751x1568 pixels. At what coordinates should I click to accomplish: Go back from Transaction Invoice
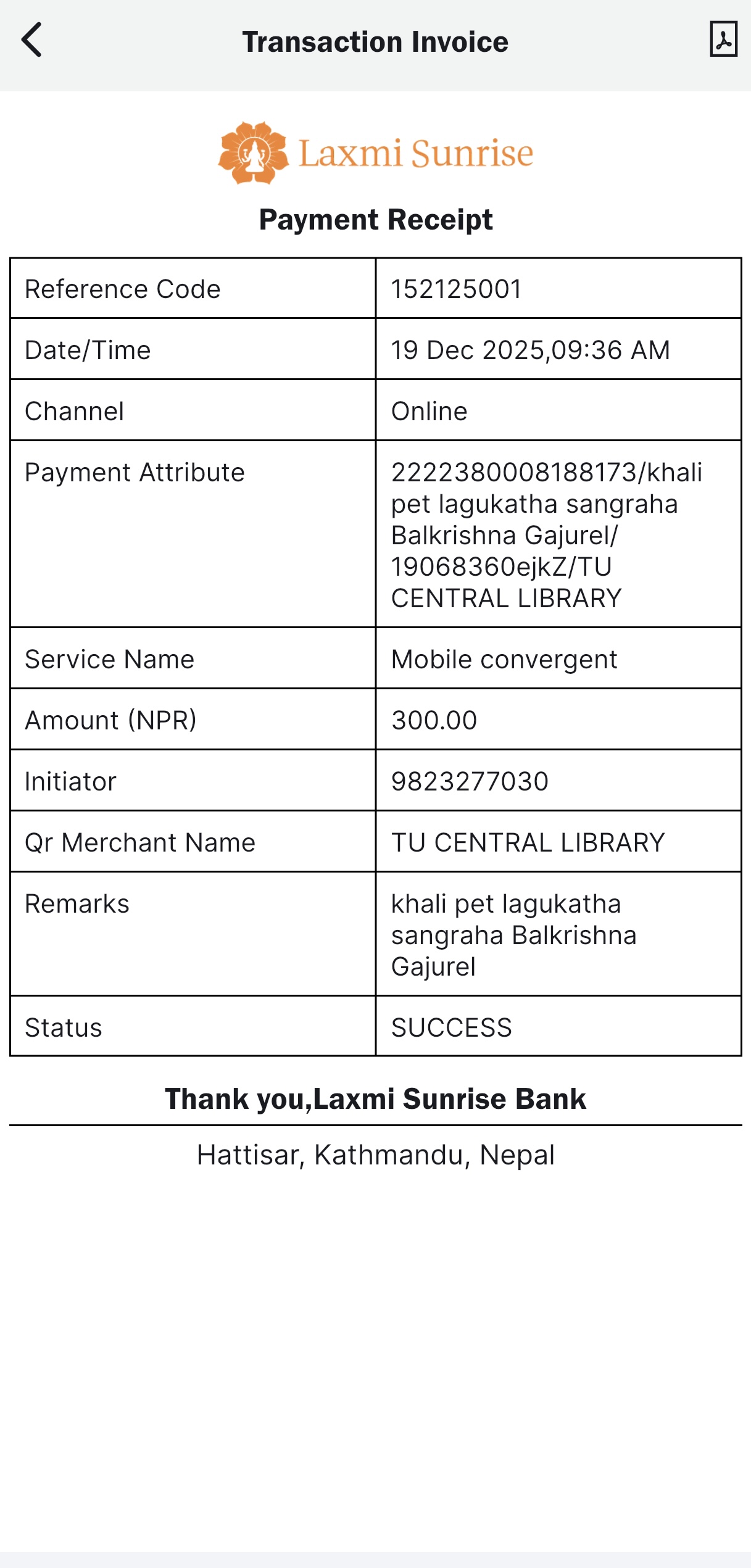coord(32,40)
